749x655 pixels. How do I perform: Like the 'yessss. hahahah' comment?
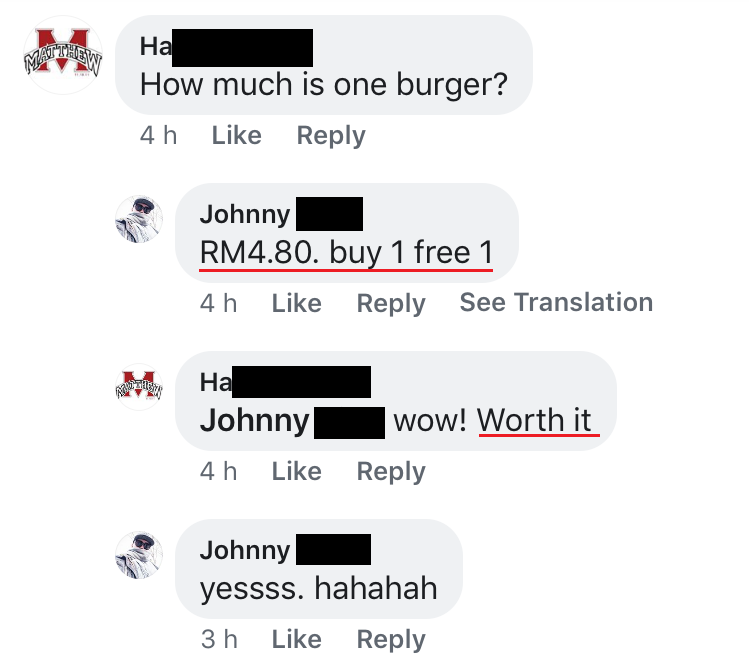(296, 639)
